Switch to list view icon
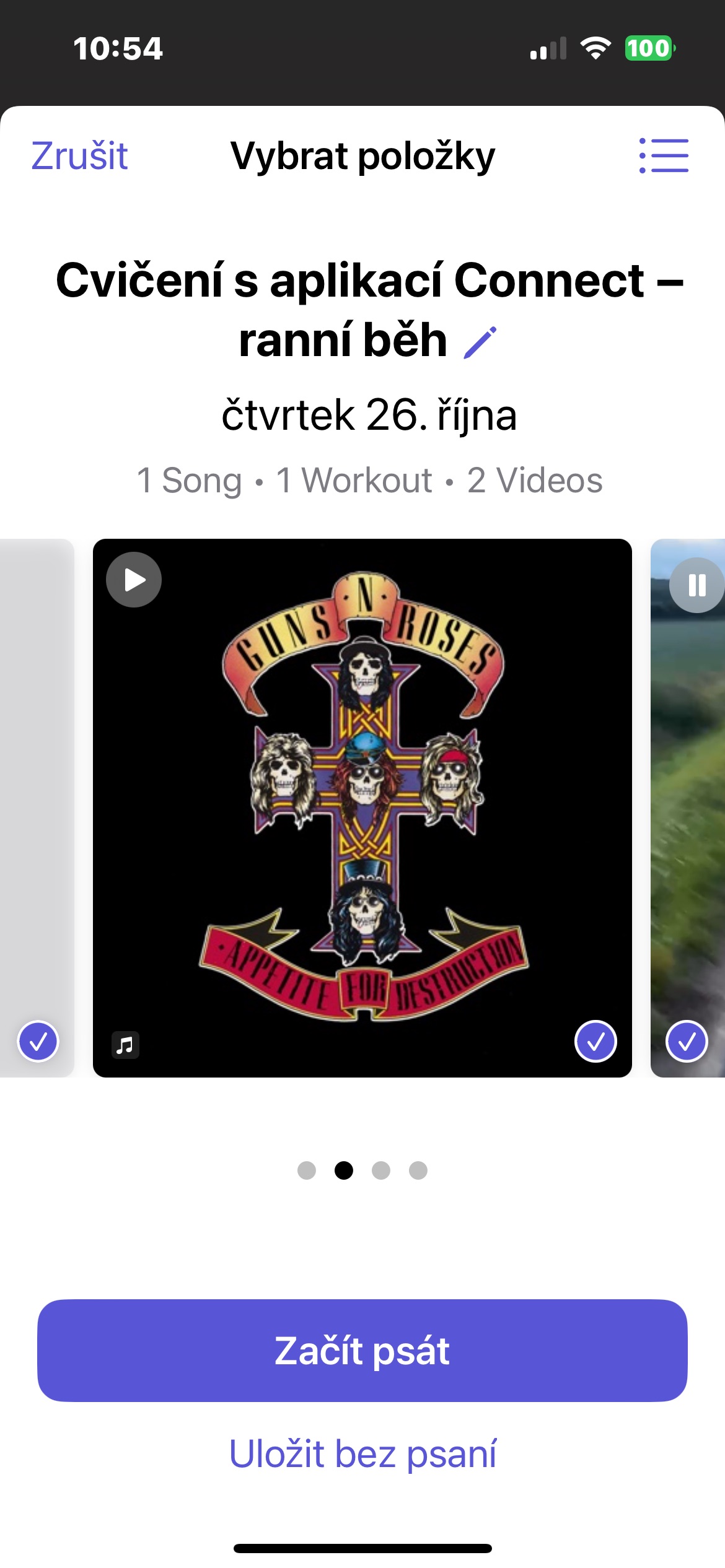 [x=664, y=155]
